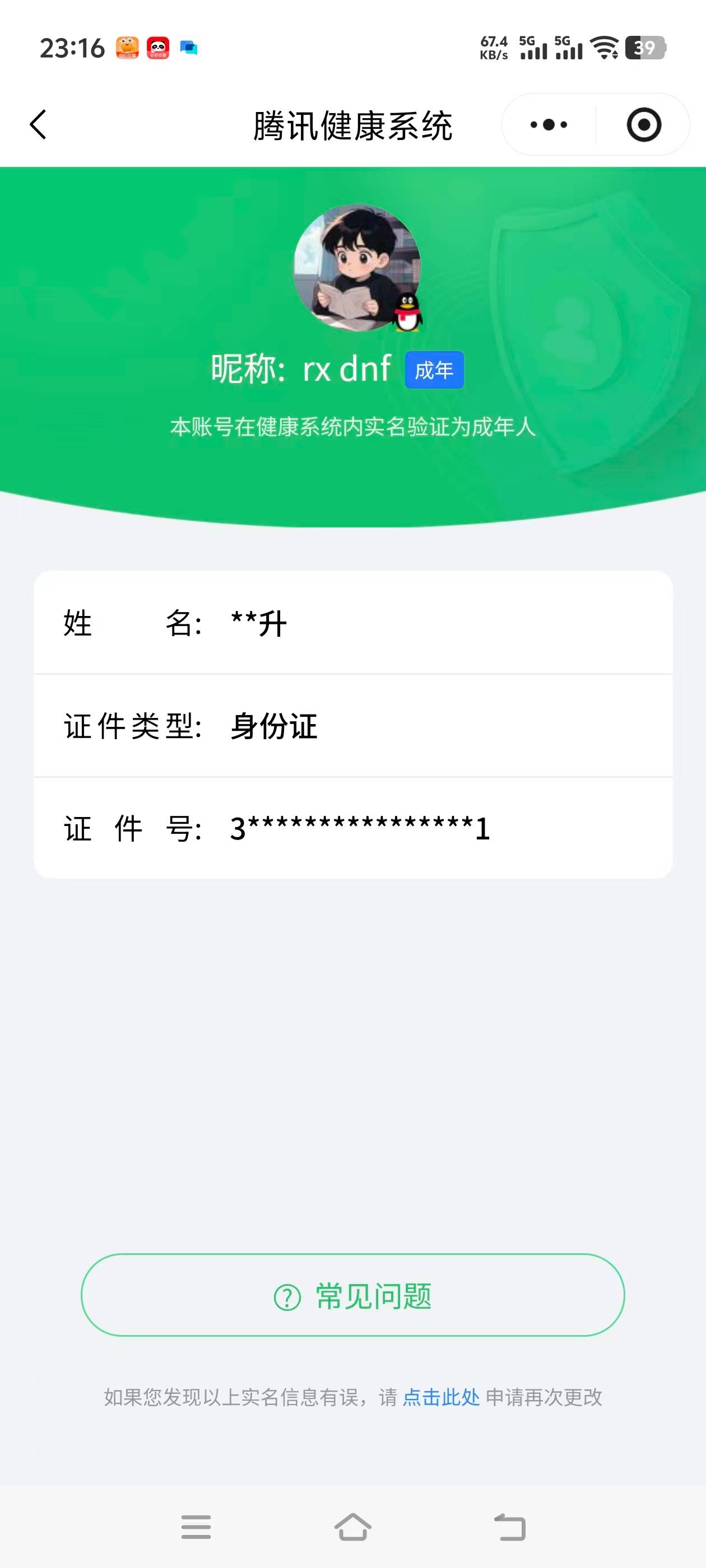The width and height of the screenshot is (706, 1568).
Task: Expand the 证件号 row with masked ID
Action: tap(354, 828)
